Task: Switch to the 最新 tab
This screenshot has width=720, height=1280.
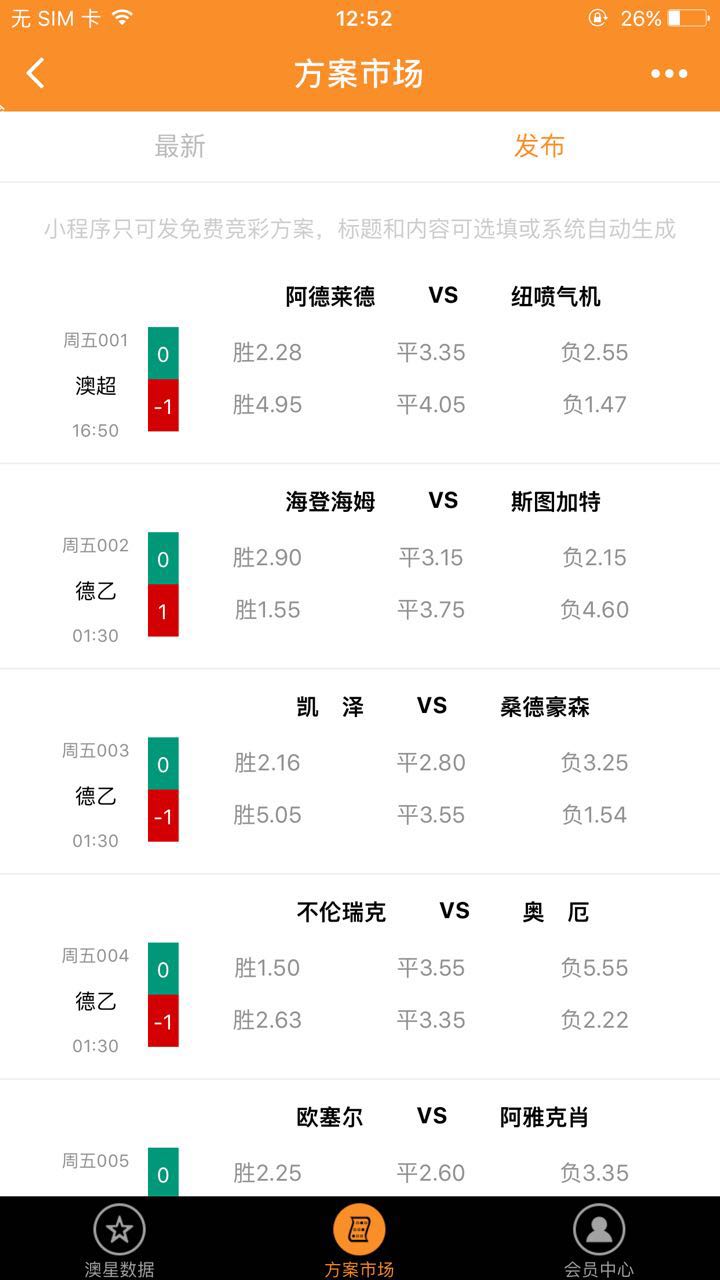Action: [x=180, y=146]
